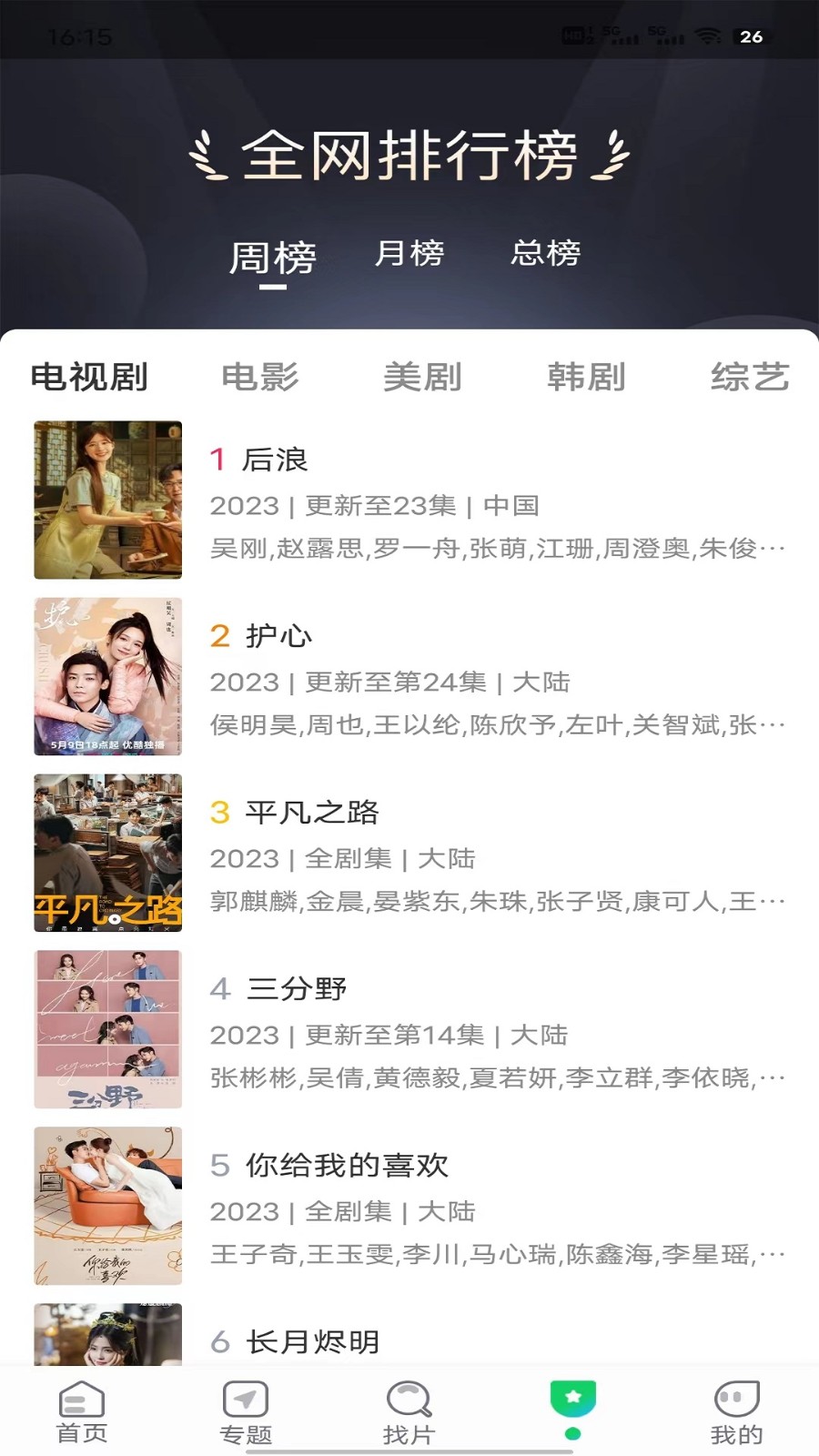
Task: Open the 找片 search tab
Action: tap(409, 1413)
